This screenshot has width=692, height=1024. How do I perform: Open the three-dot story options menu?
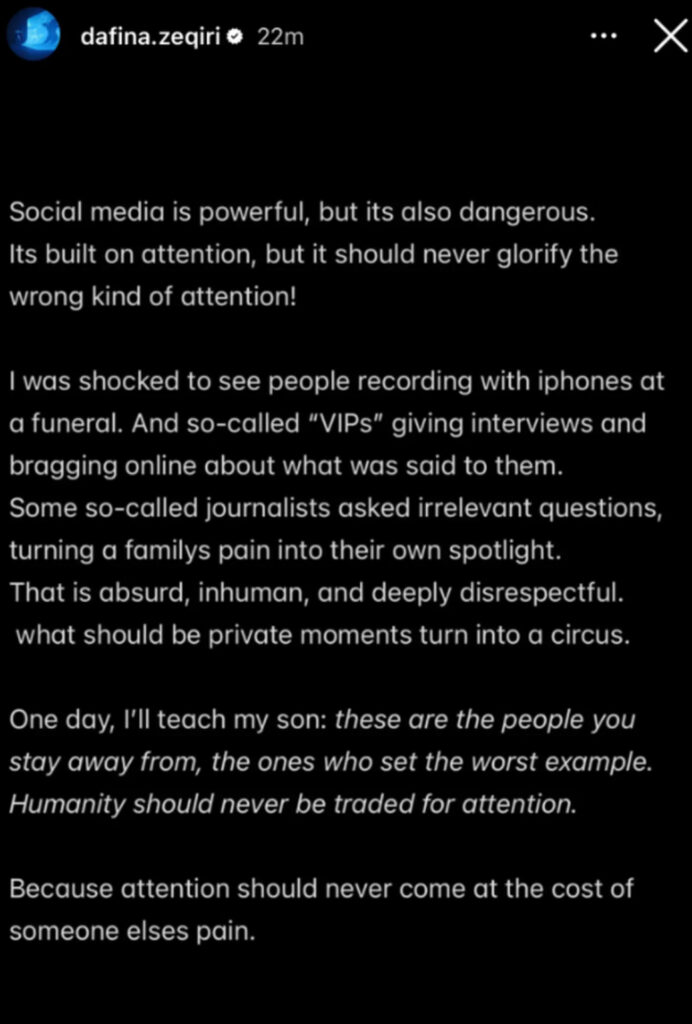[x=604, y=36]
